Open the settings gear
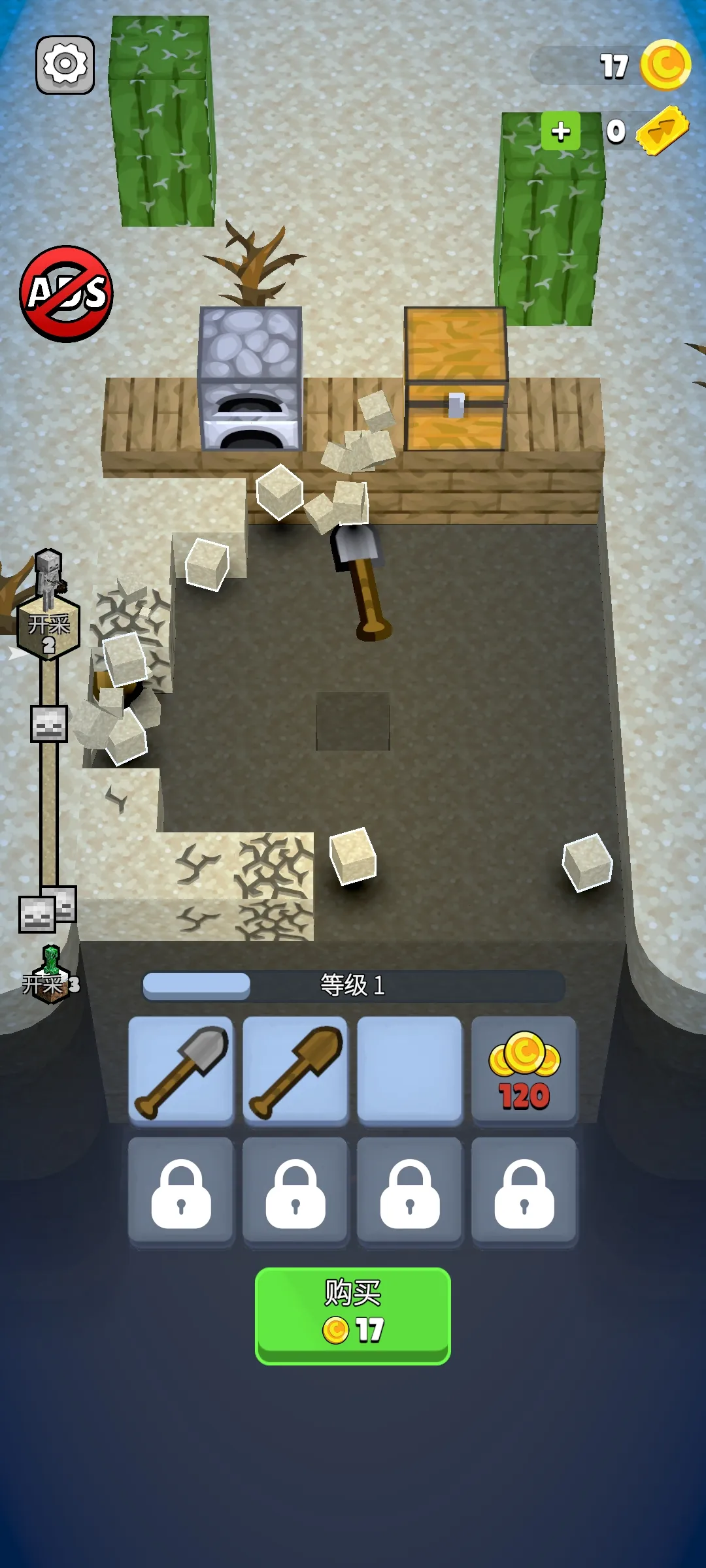The image size is (706, 1568). [x=65, y=65]
